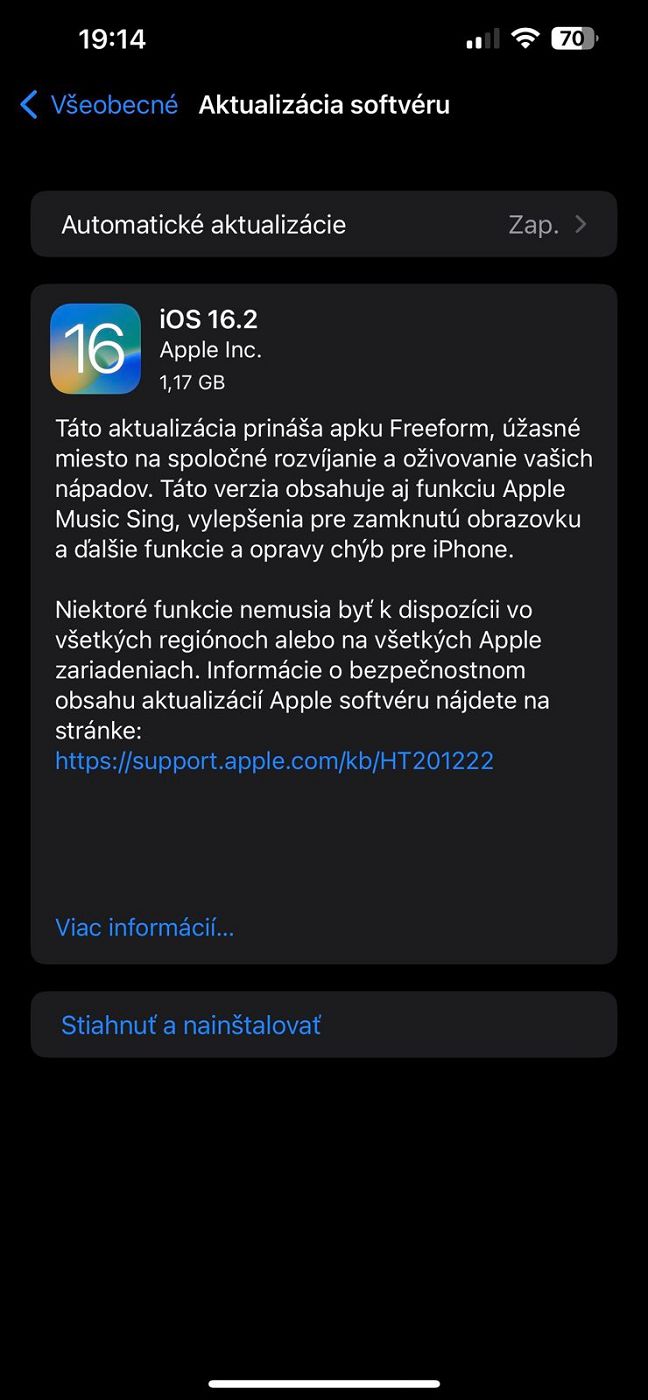648x1400 pixels.
Task: Open Automatické aktualizácie settings row
Action: click(x=323, y=224)
